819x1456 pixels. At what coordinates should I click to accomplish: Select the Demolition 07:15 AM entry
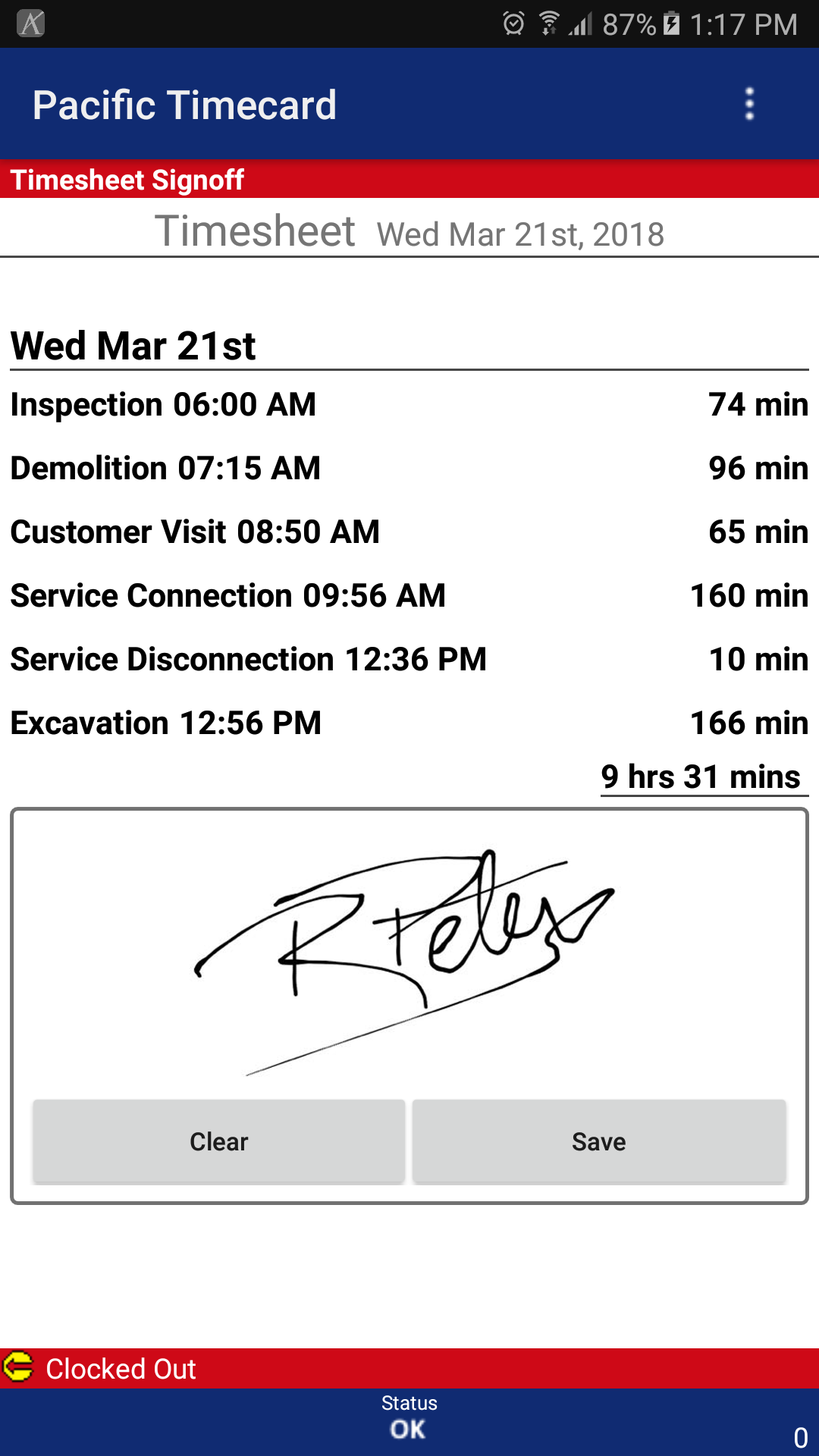click(x=409, y=468)
